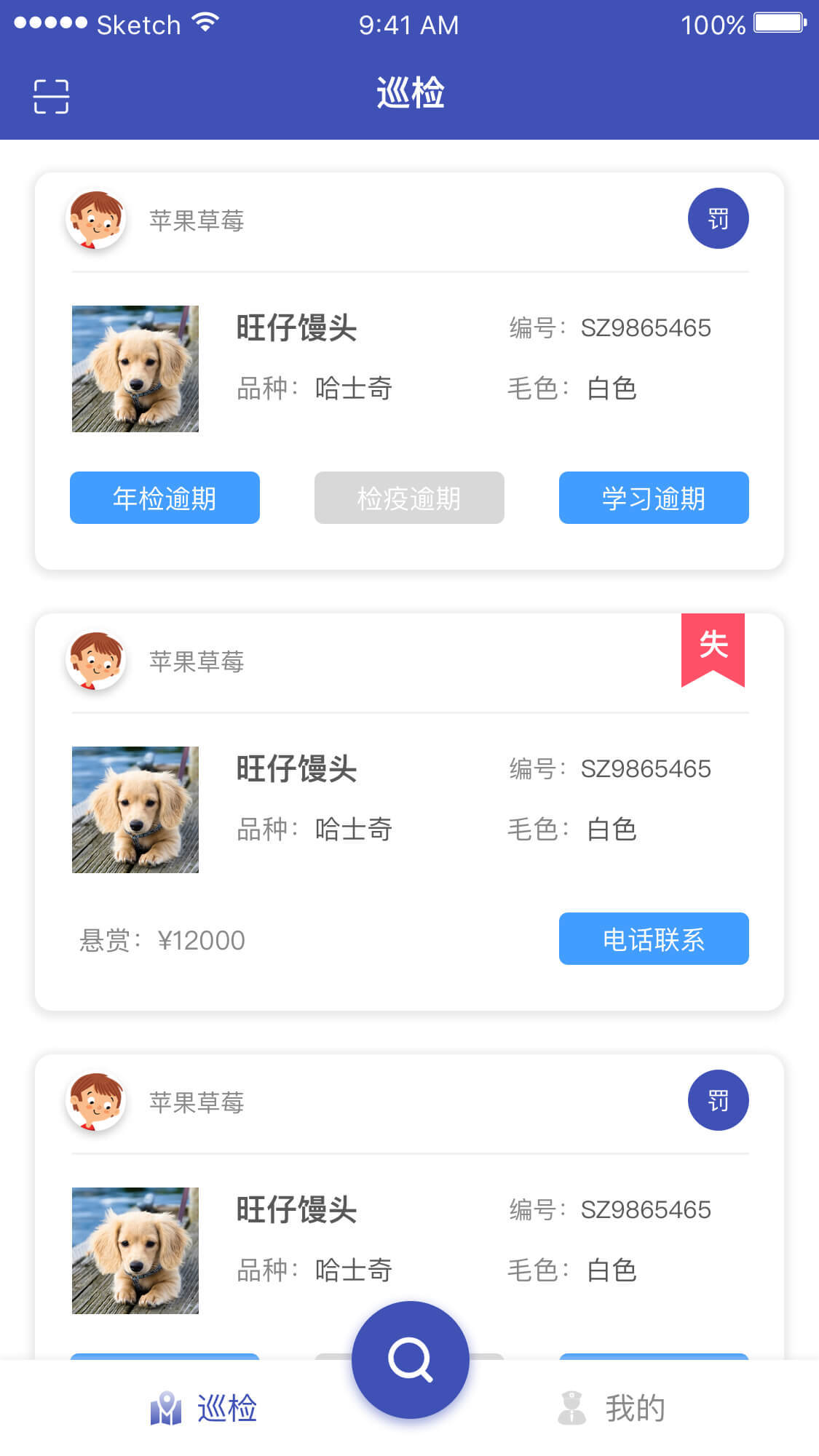
Task: Tap the 罚 penalty badge on third card
Action: [x=719, y=1100]
